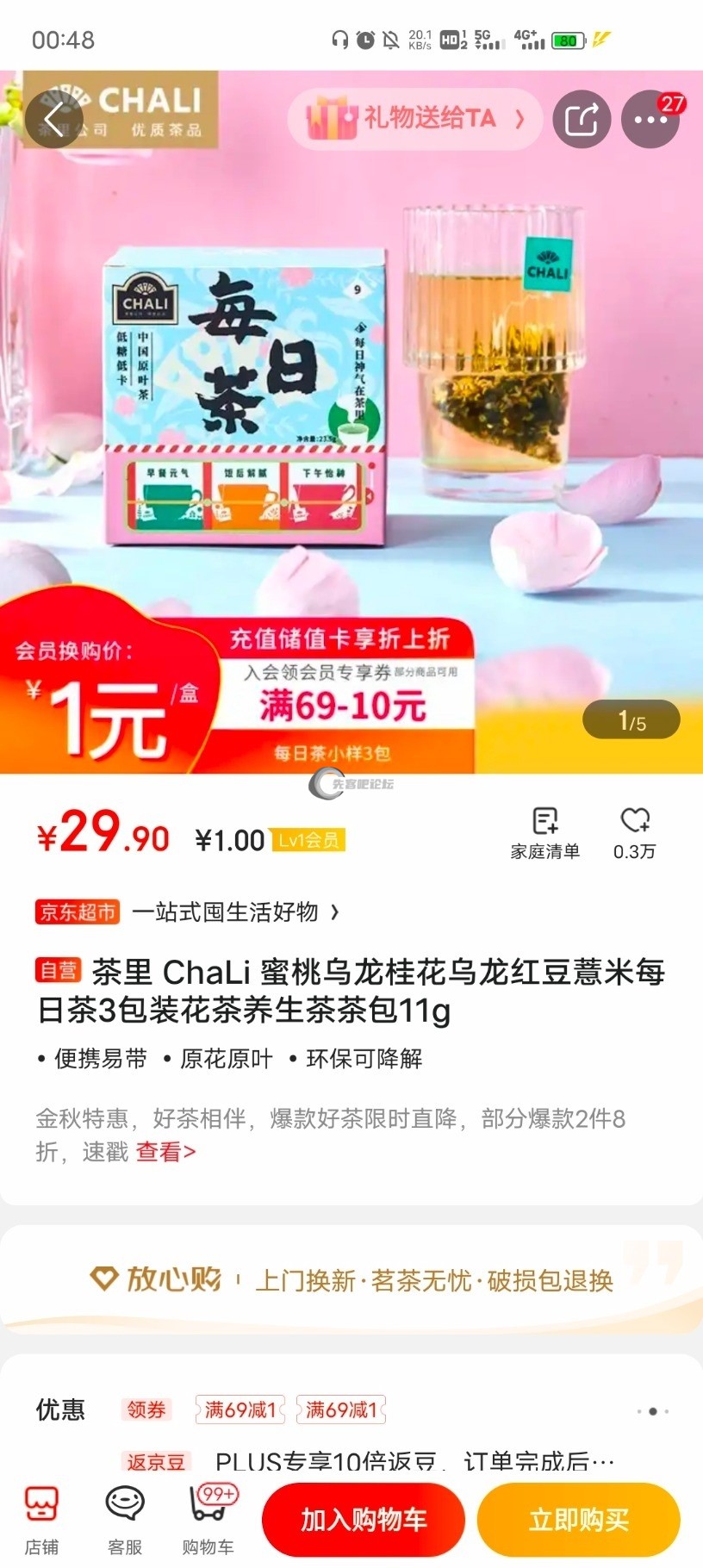Go back using the arrow icon

pyautogui.click(x=53, y=120)
